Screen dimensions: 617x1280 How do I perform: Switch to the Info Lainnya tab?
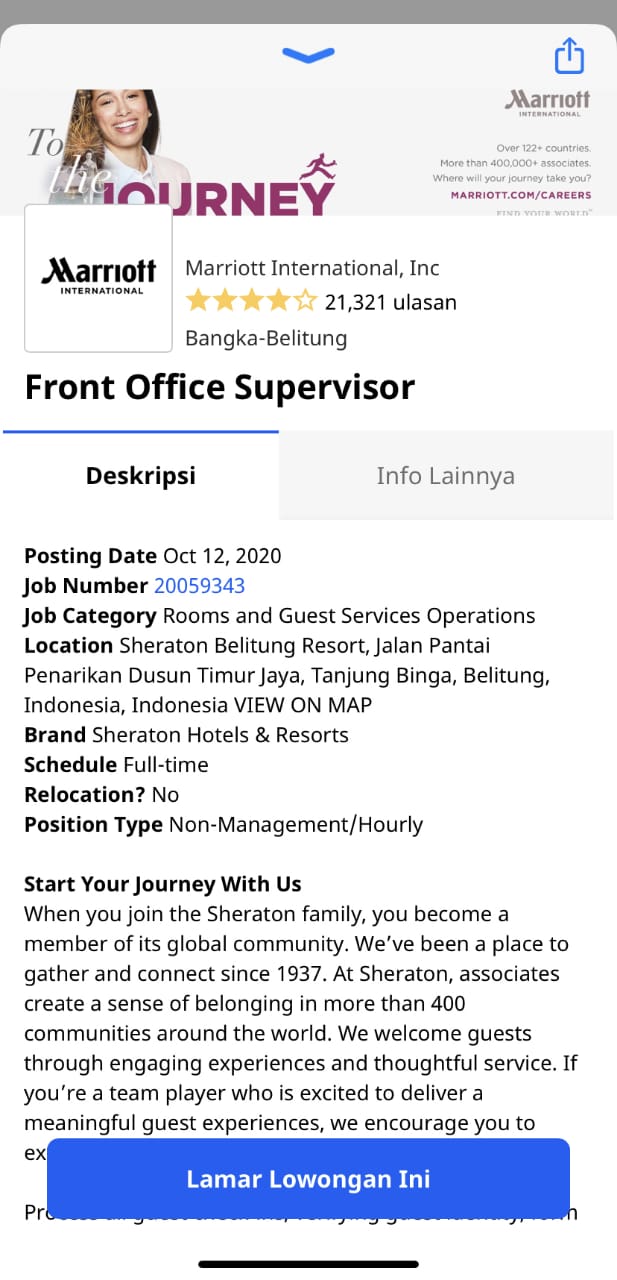(445, 475)
